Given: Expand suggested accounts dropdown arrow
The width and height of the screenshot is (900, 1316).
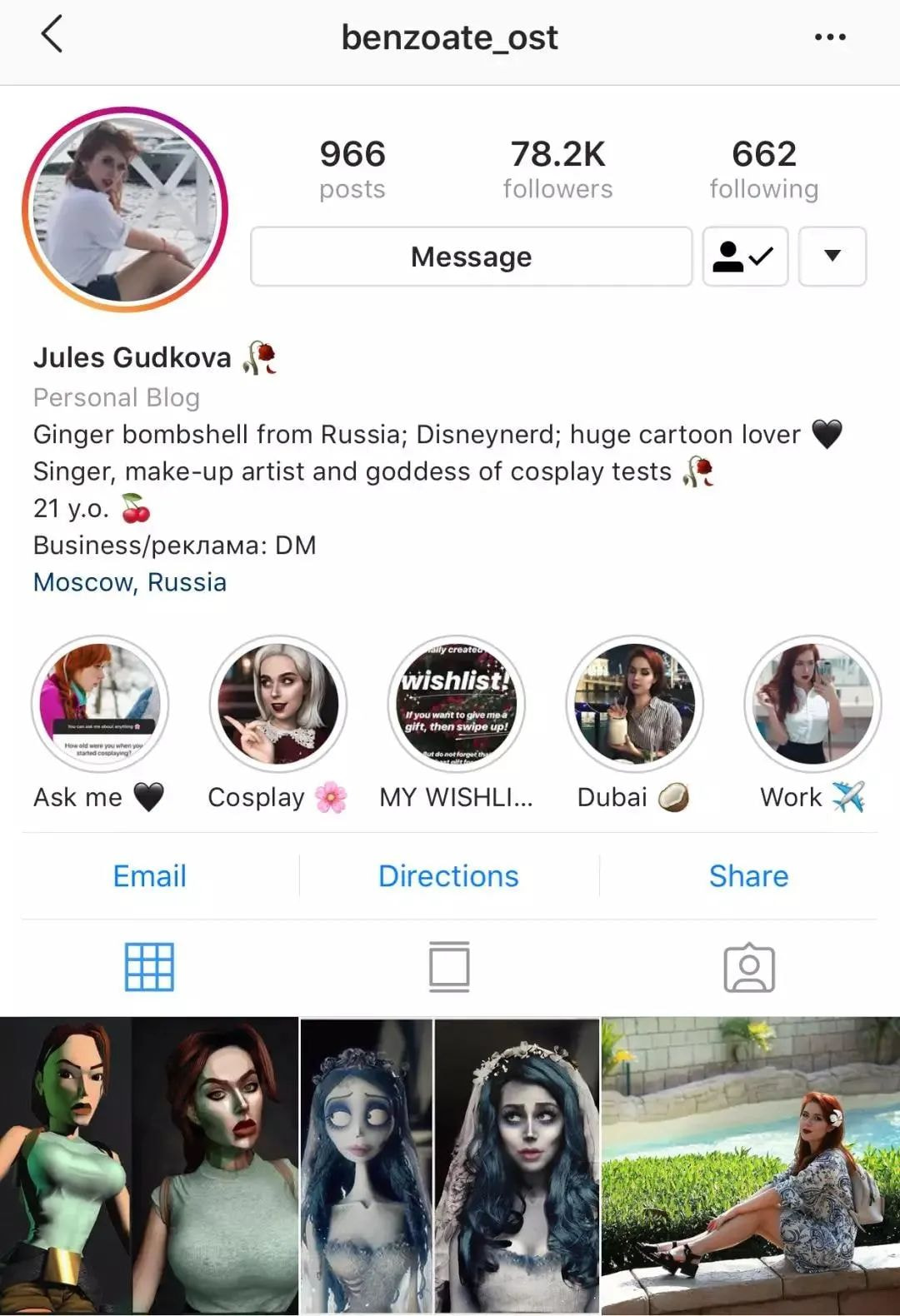Looking at the screenshot, I should [832, 257].
